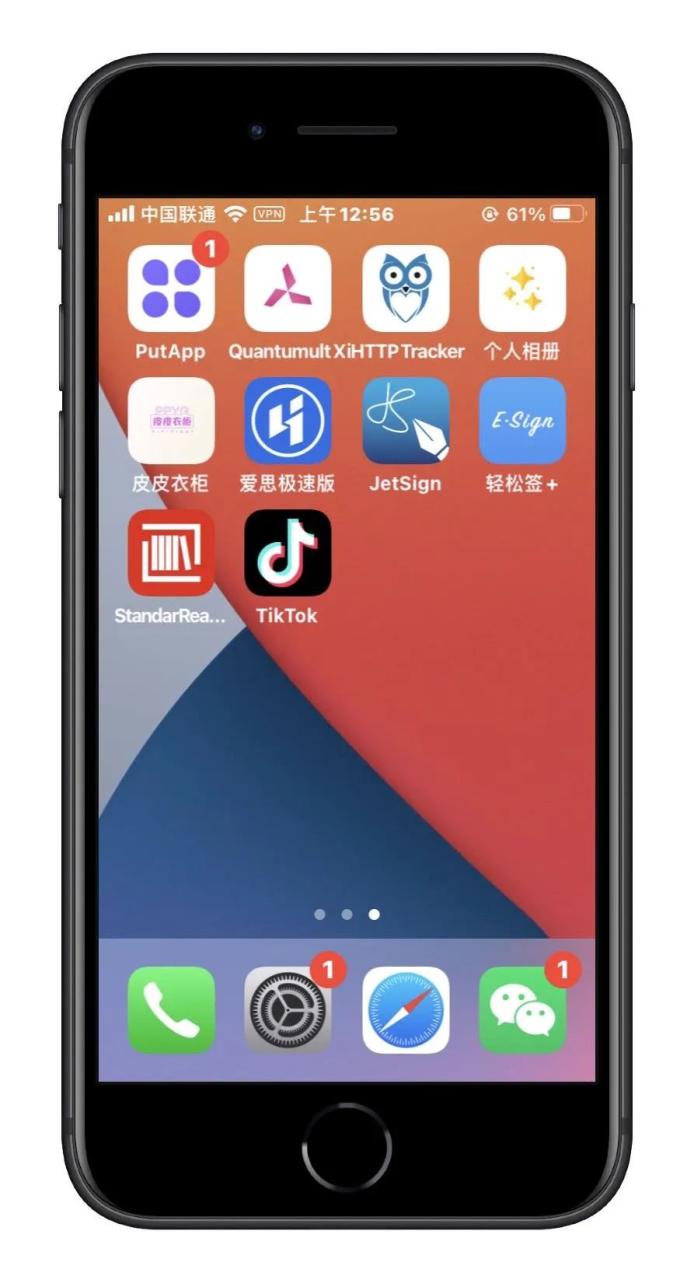Open Settings from the dock
The width and height of the screenshot is (694, 1280).
[288, 1010]
